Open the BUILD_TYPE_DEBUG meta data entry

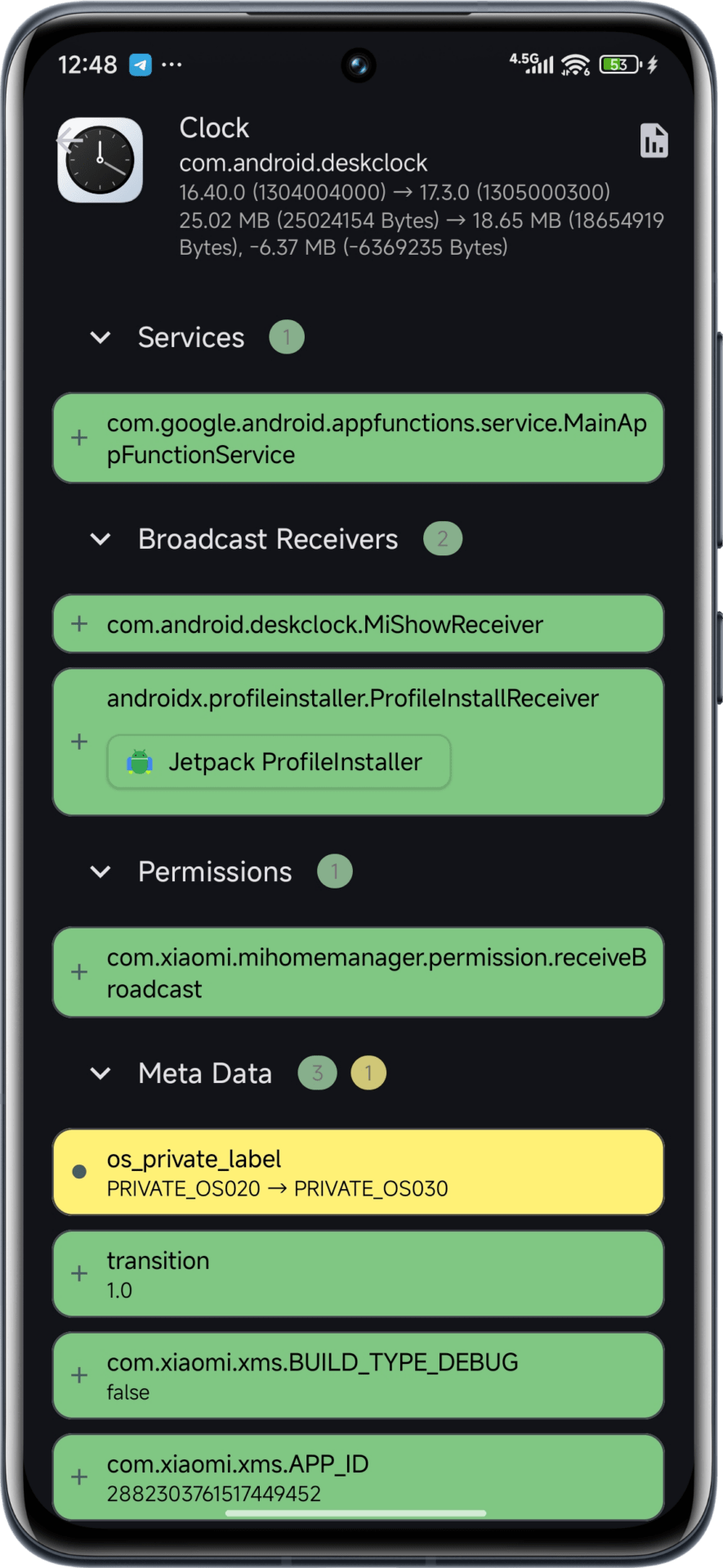tap(358, 1375)
